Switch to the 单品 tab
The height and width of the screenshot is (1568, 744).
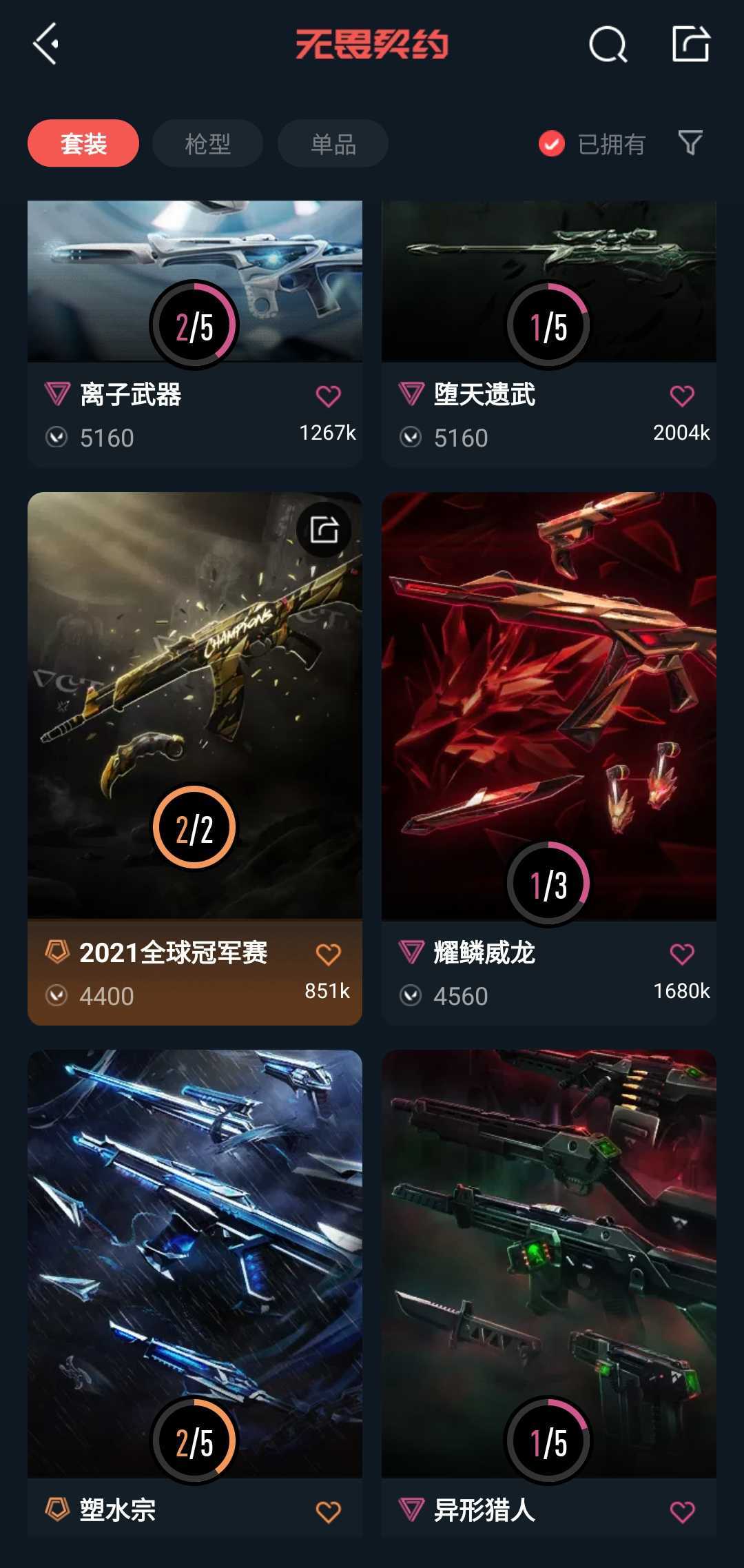[x=332, y=143]
